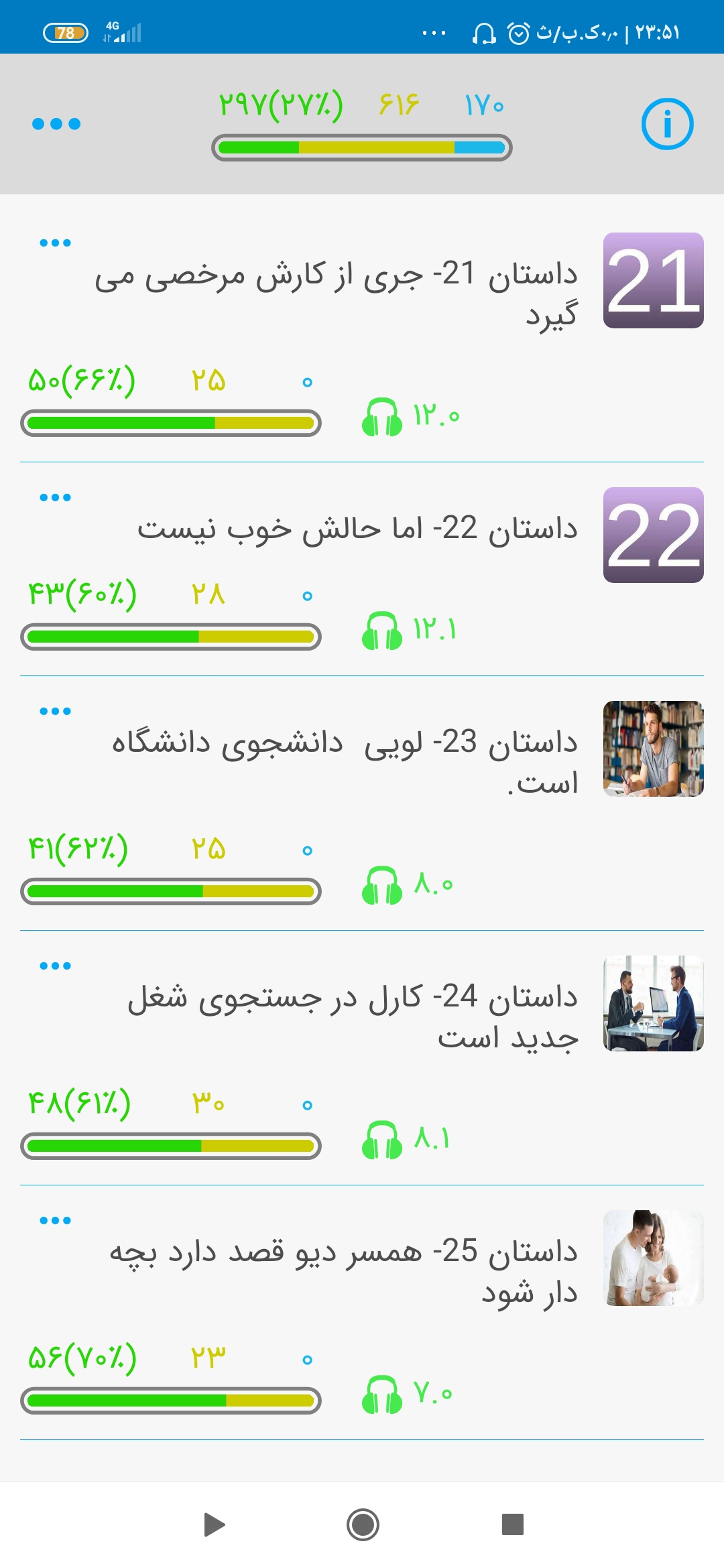Screen dimensions: 724x1568
Task: Open the info icon in the header
Action: point(667,124)
